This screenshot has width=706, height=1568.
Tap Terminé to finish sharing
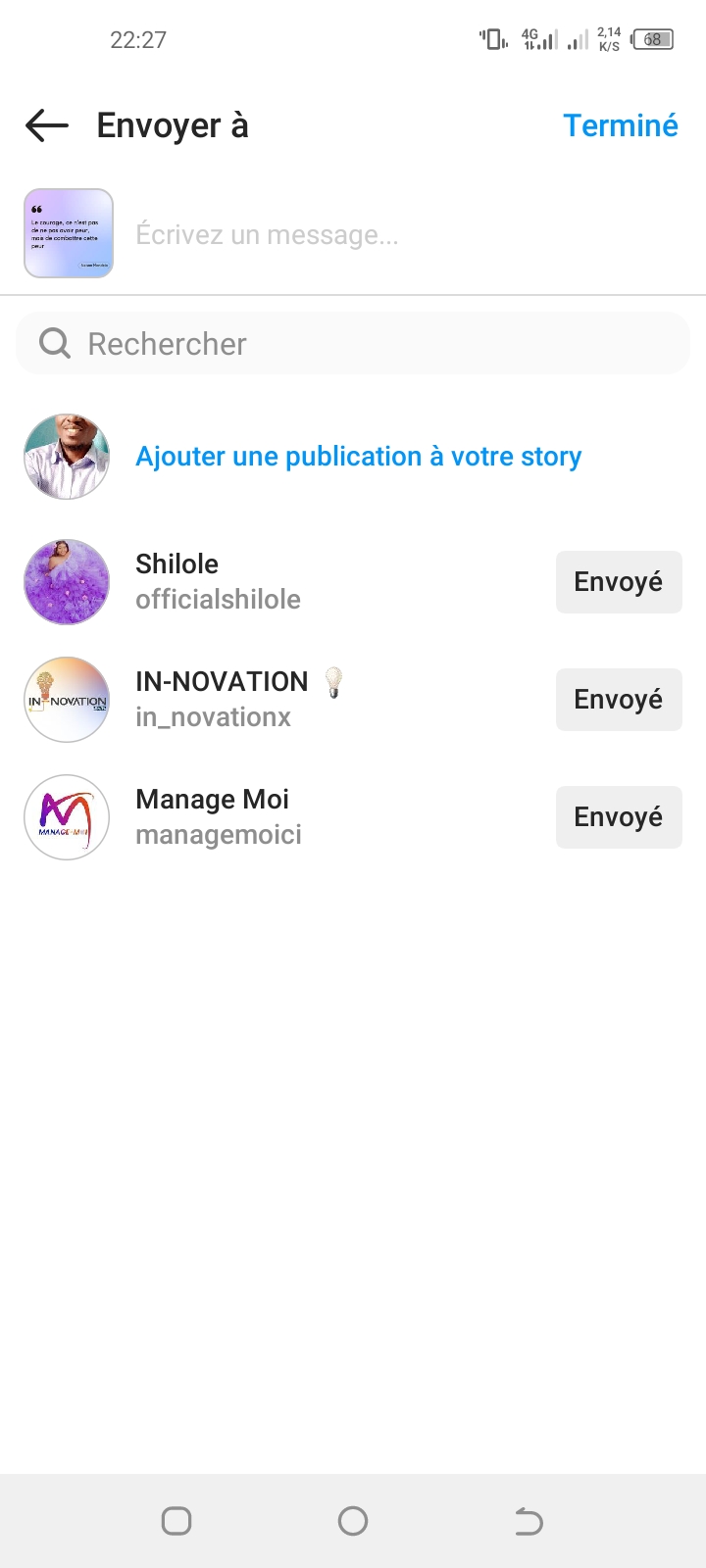[x=620, y=125]
